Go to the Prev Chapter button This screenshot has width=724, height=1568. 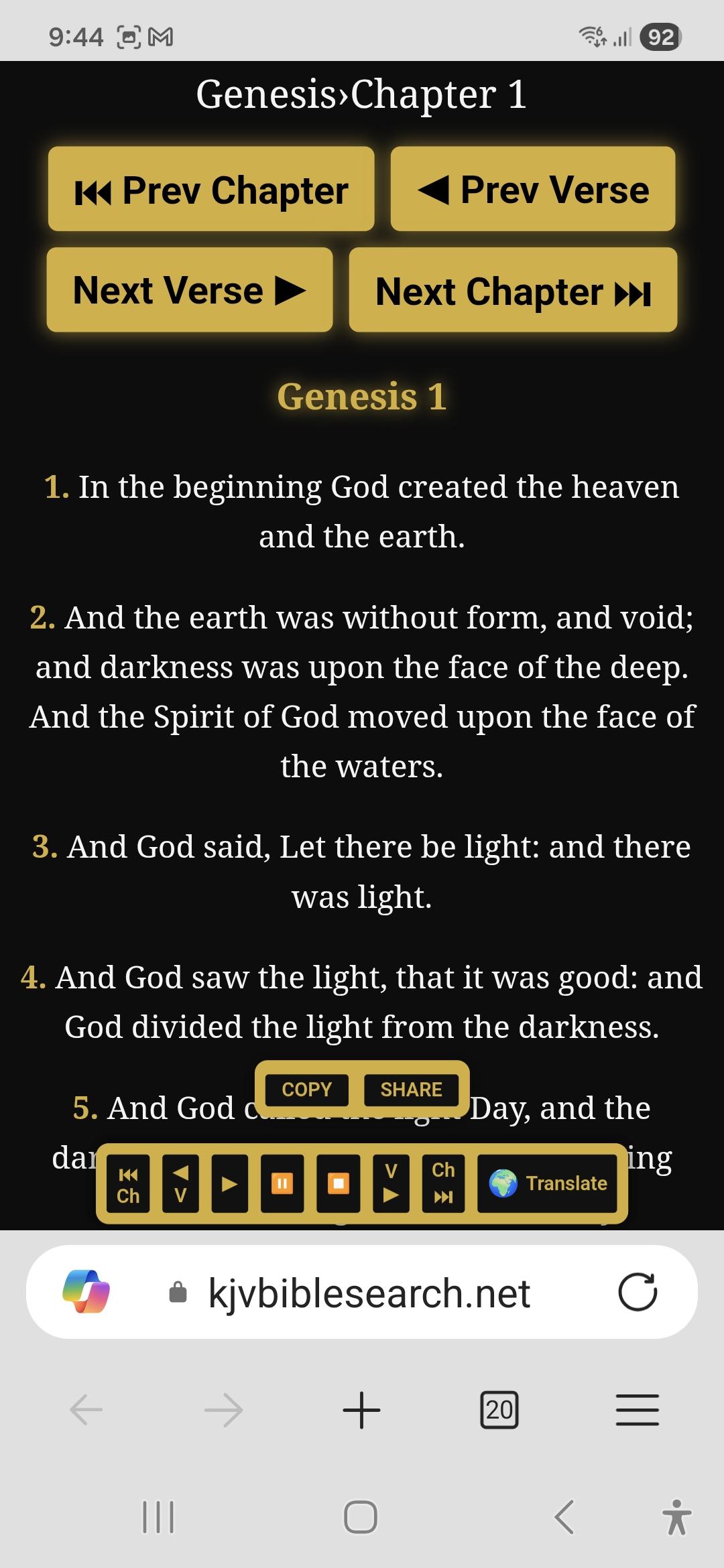click(211, 190)
